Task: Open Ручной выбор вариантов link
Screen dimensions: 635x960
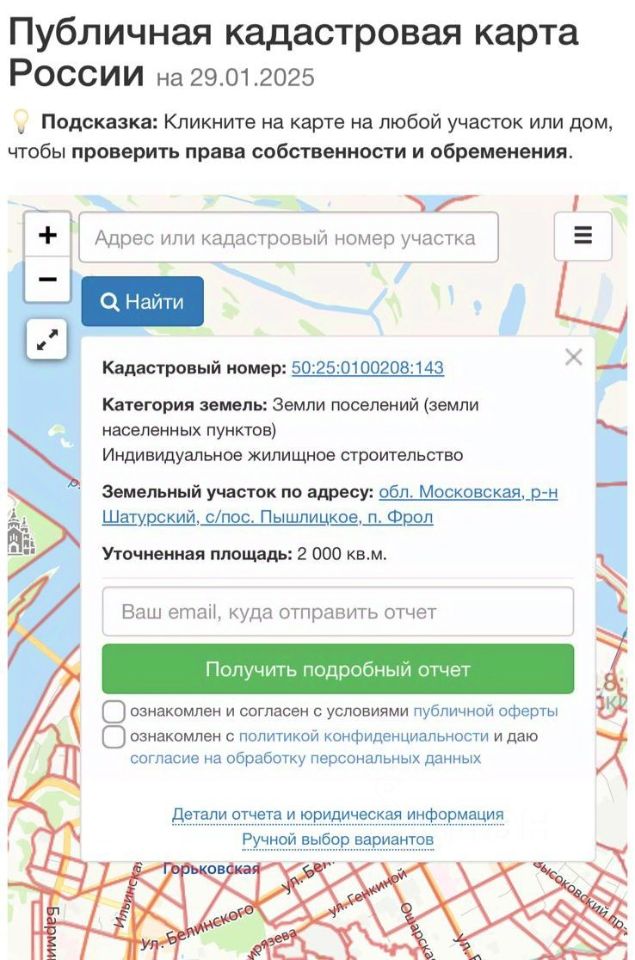Action: [x=338, y=839]
